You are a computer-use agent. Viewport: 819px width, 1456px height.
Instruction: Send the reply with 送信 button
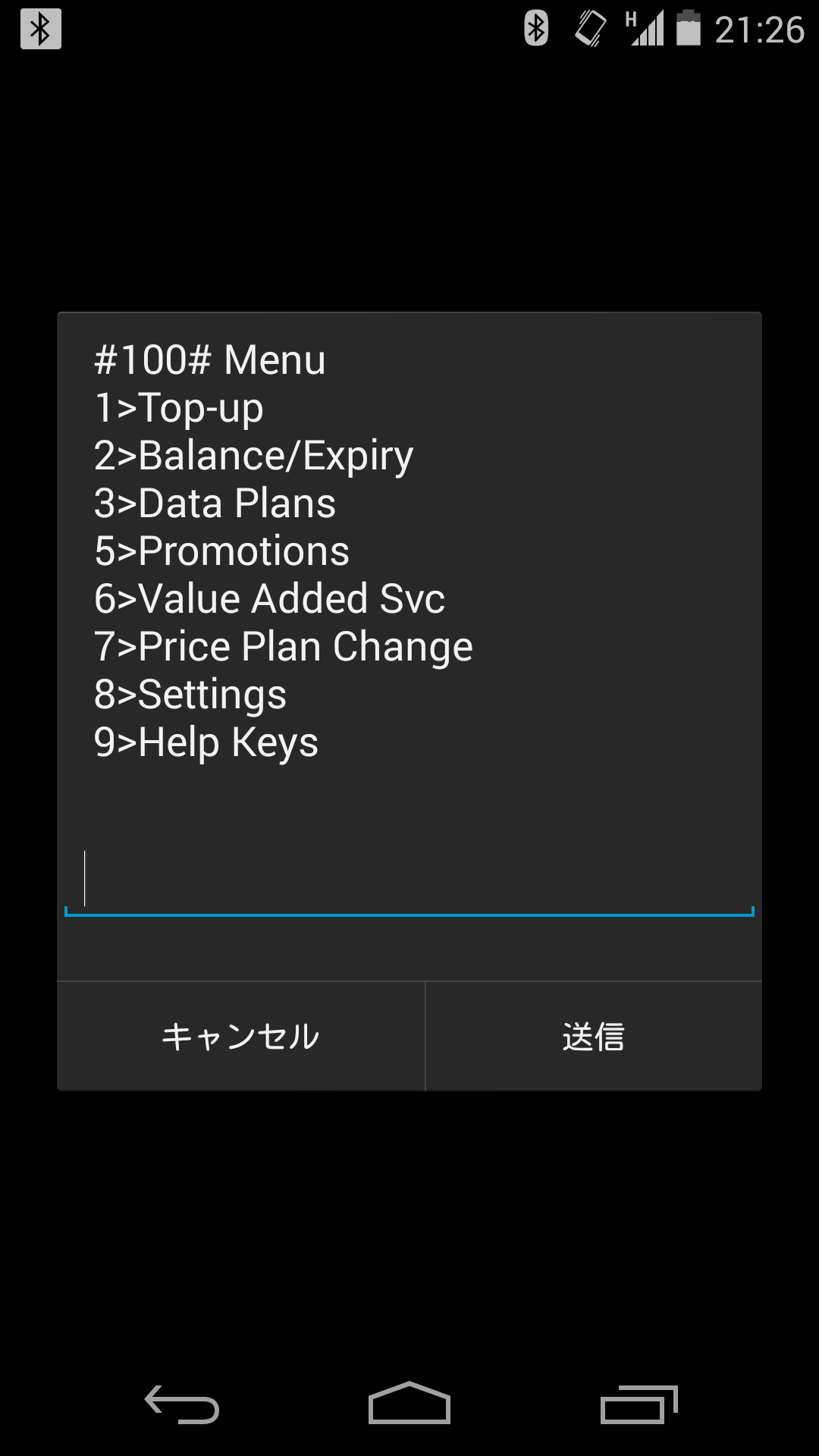pyautogui.click(x=594, y=1037)
